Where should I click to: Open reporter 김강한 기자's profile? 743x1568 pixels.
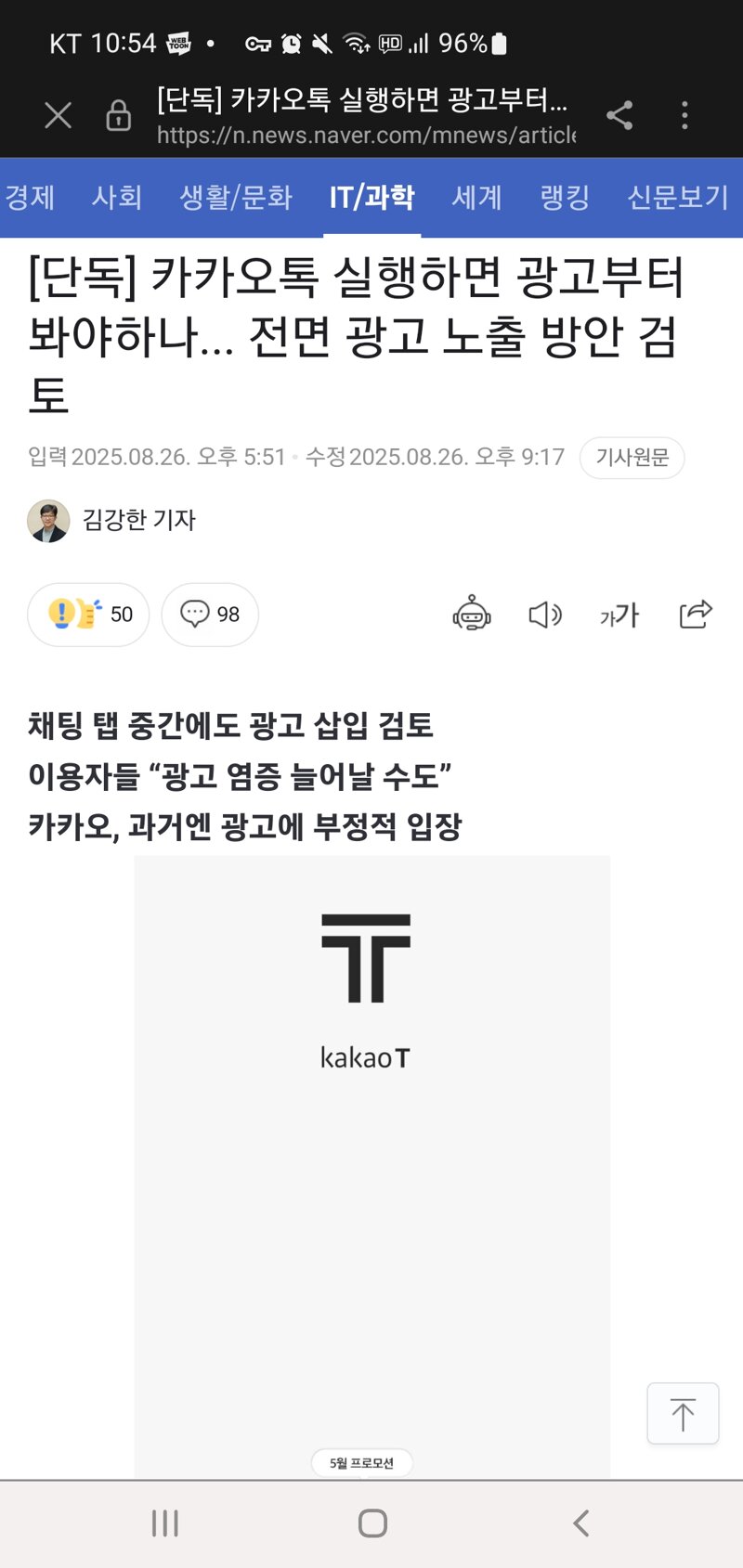[x=138, y=520]
